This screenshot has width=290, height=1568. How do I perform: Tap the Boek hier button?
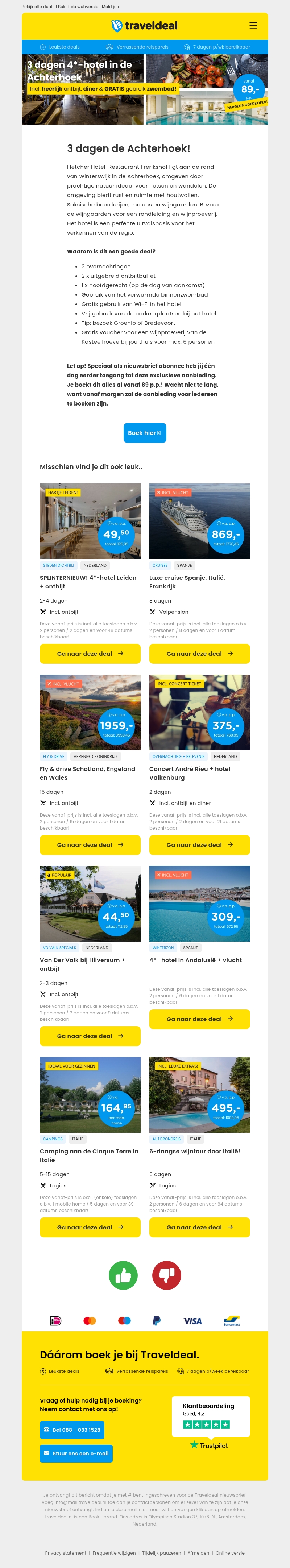144,433
